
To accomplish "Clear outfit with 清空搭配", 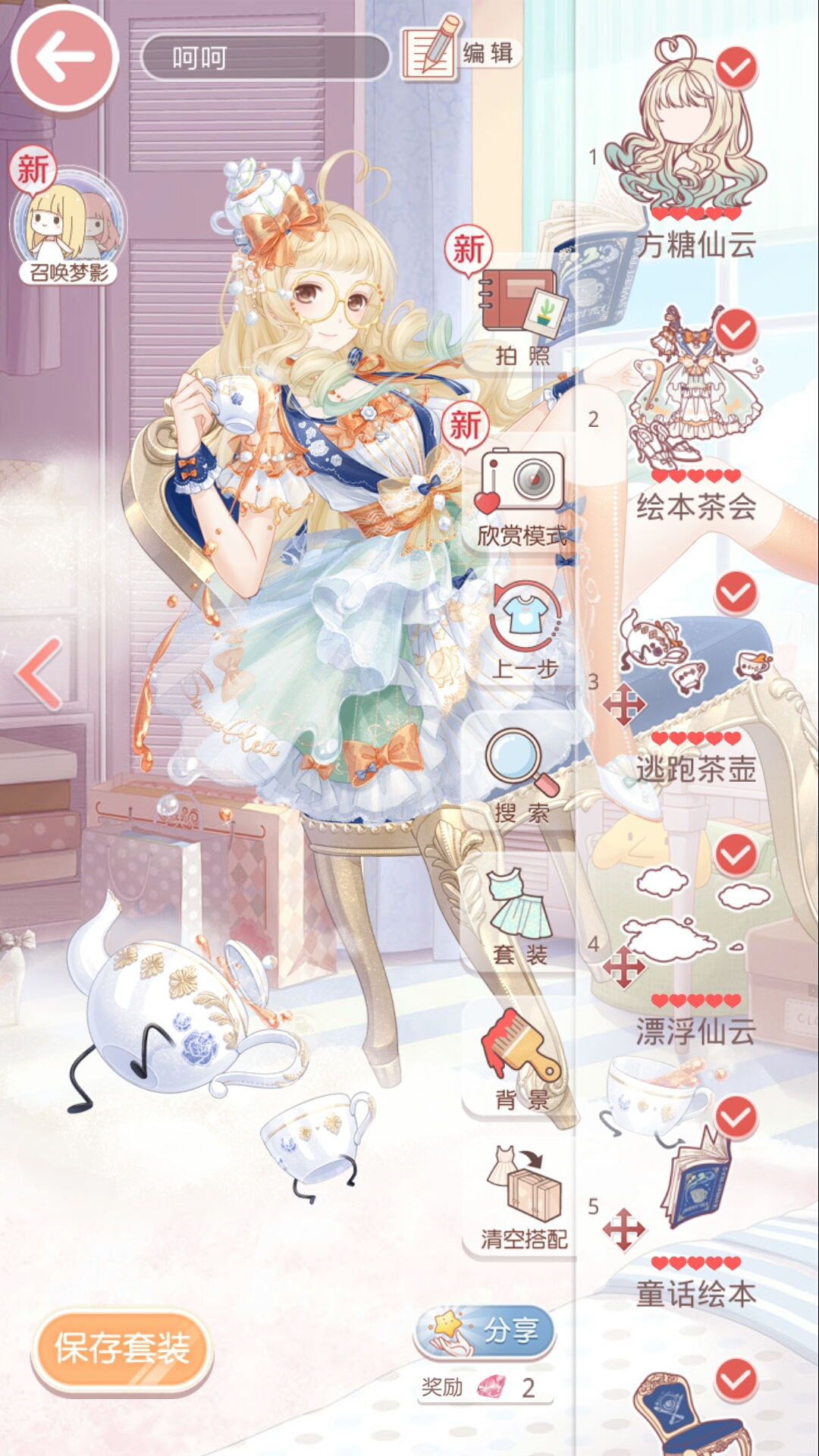I will [x=523, y=1200].
